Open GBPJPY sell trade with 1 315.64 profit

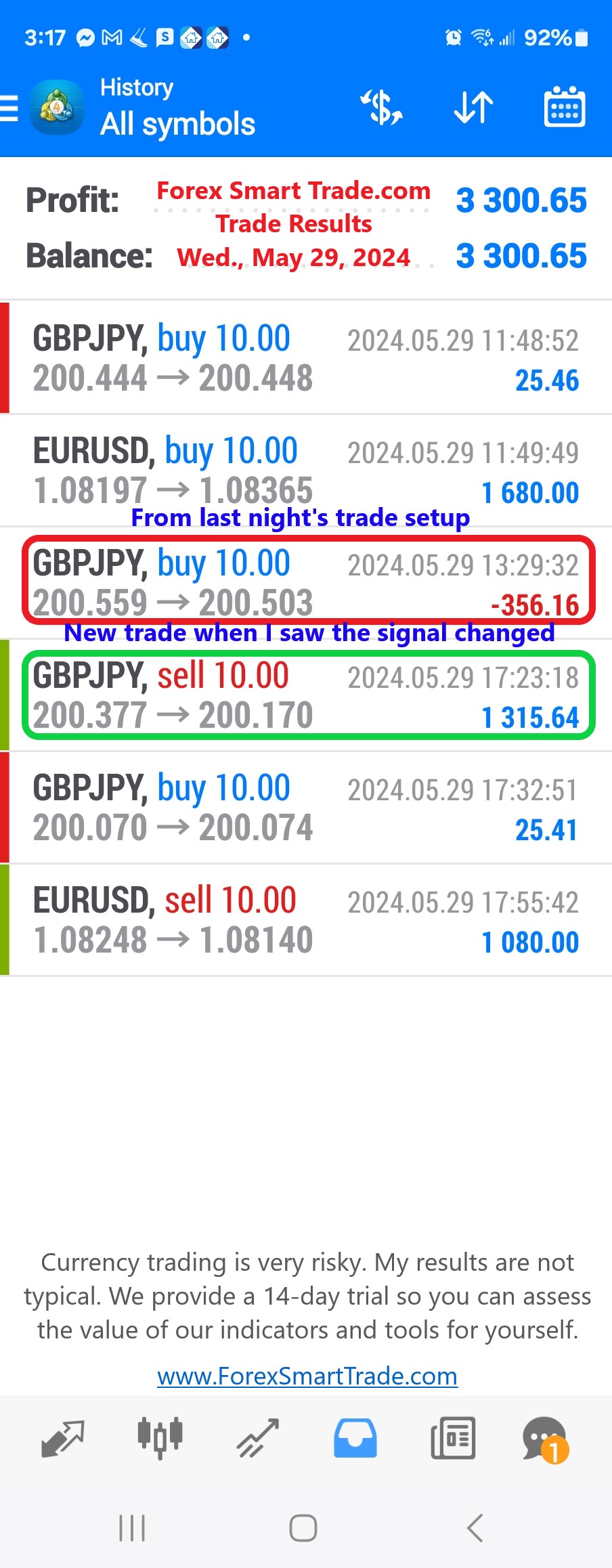point(306,695)
